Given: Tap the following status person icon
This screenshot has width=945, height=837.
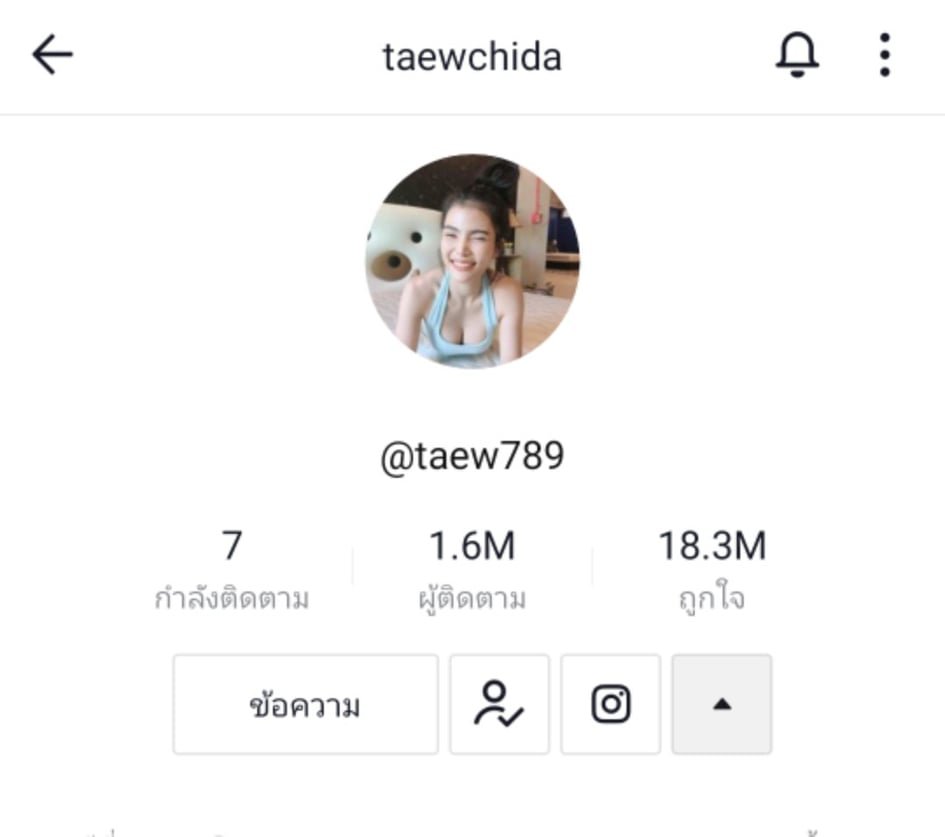Looking at the screenshot, I should (499, 704).
